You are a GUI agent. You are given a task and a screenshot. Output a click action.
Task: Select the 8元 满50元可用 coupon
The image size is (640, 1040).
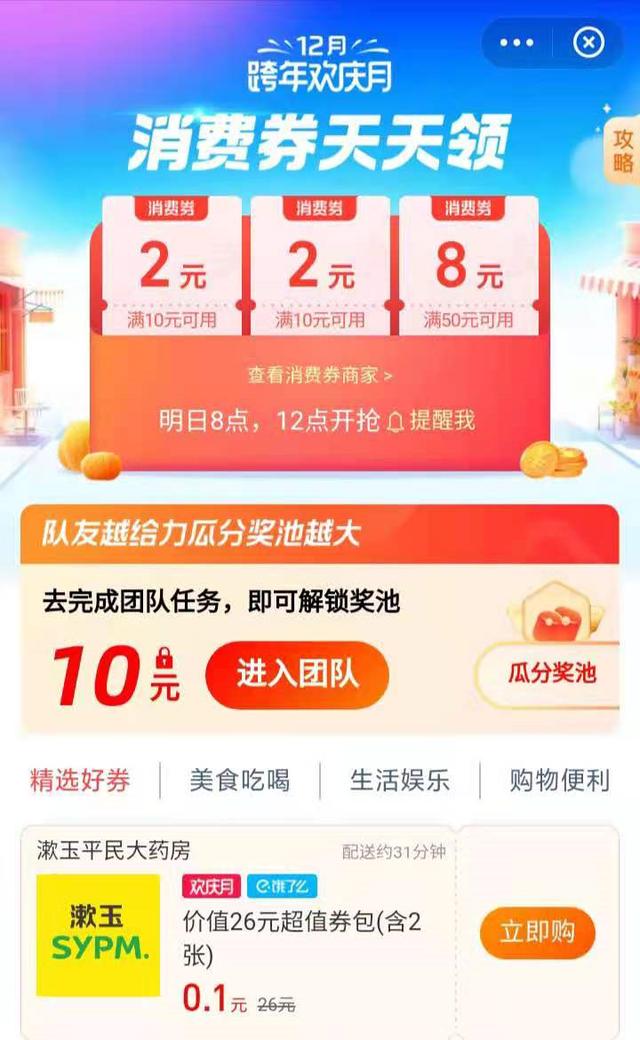point(469,265)
